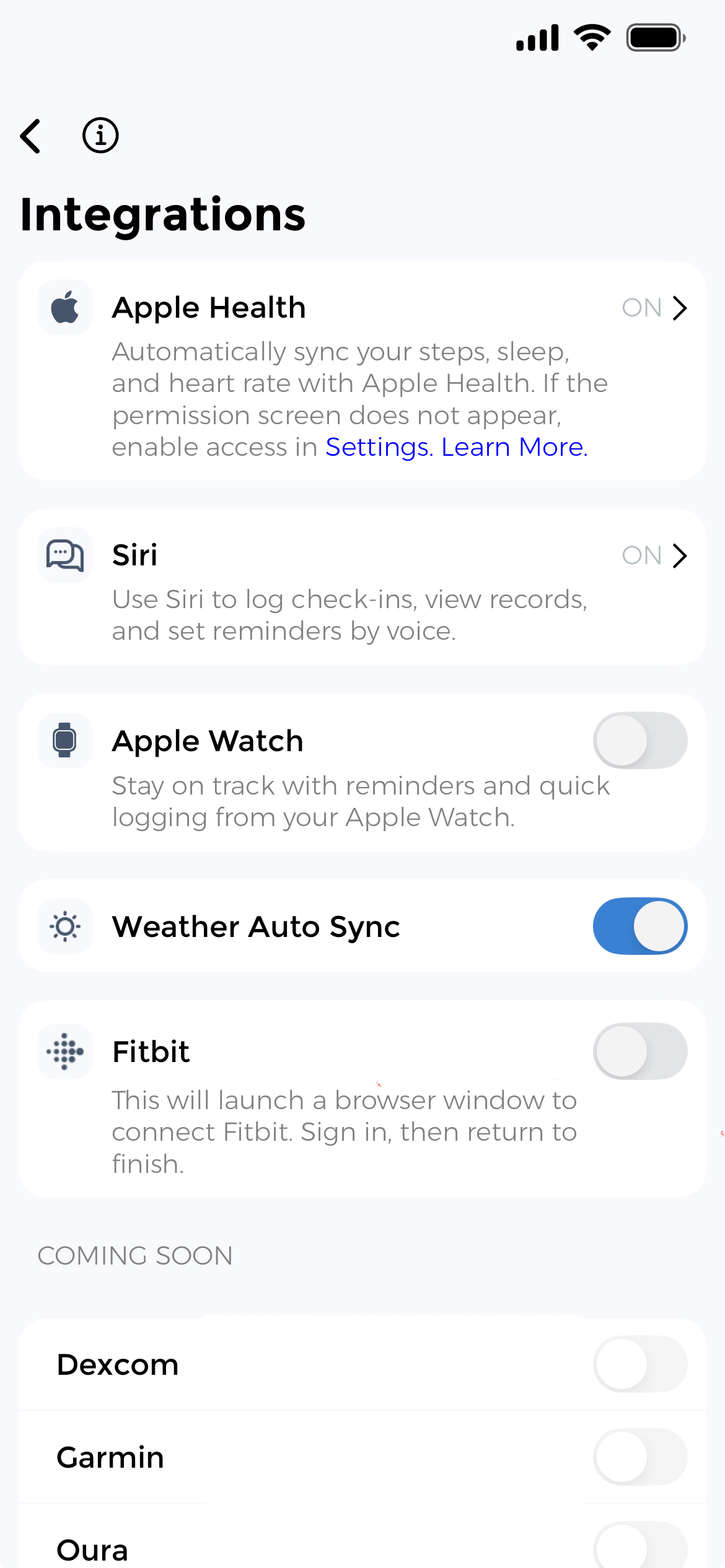This screenshot has height=1568, width=725.
Task: Turn off Weather Auto Sync
Action: tap(640, 926)
